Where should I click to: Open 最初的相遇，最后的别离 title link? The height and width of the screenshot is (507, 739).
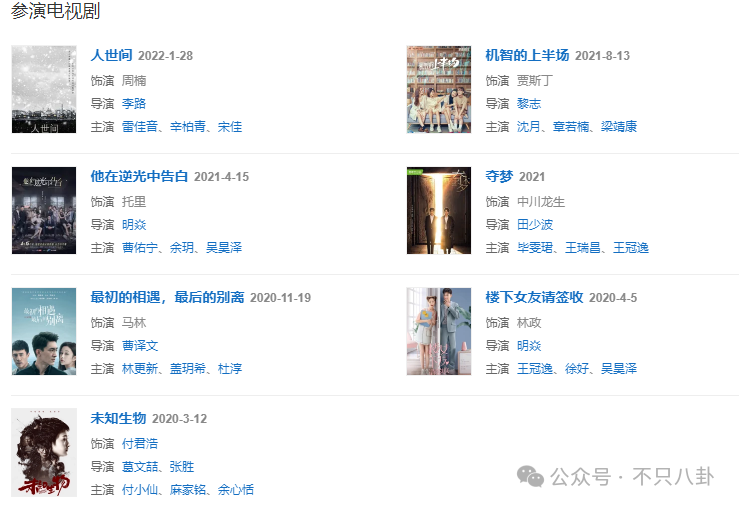pos(167,297)
